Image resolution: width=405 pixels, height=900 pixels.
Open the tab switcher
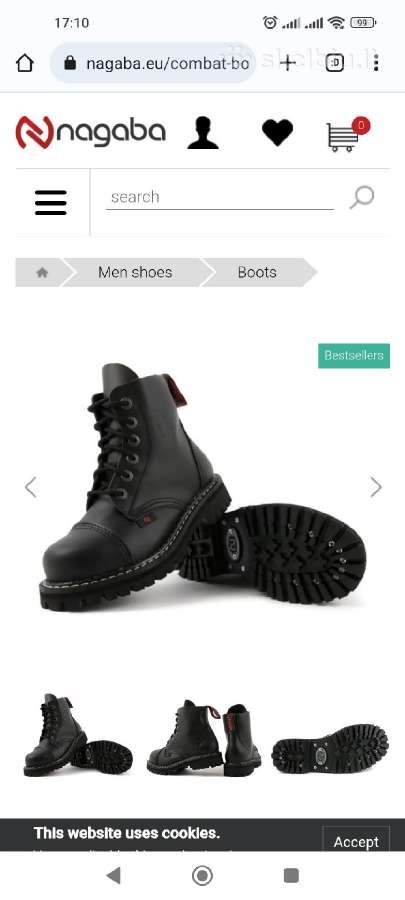[x=334, y=63]
